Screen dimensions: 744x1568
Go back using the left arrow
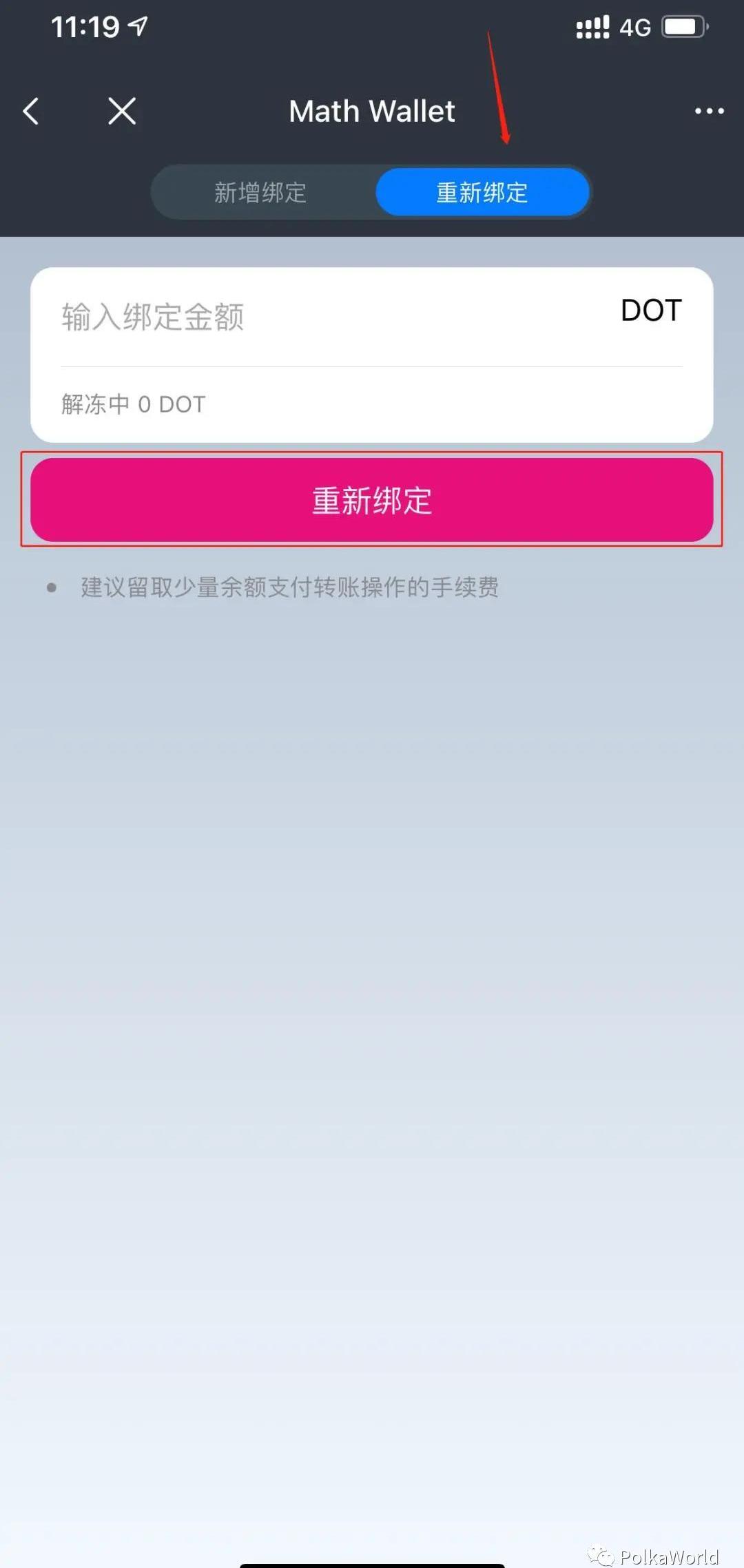pyautogui.click(x=31, y=111)
